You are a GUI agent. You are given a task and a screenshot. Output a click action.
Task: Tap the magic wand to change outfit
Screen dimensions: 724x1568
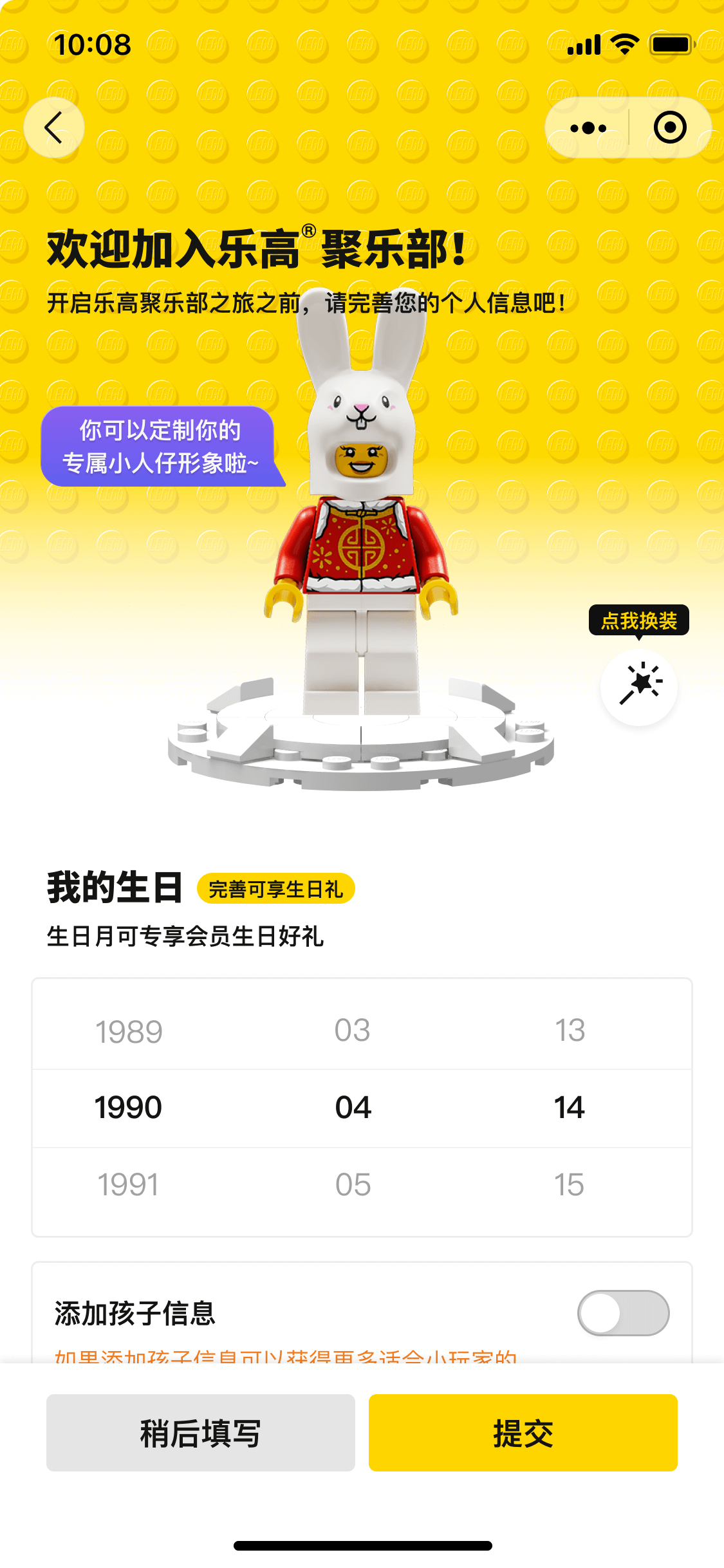click(x=639, y=686)
